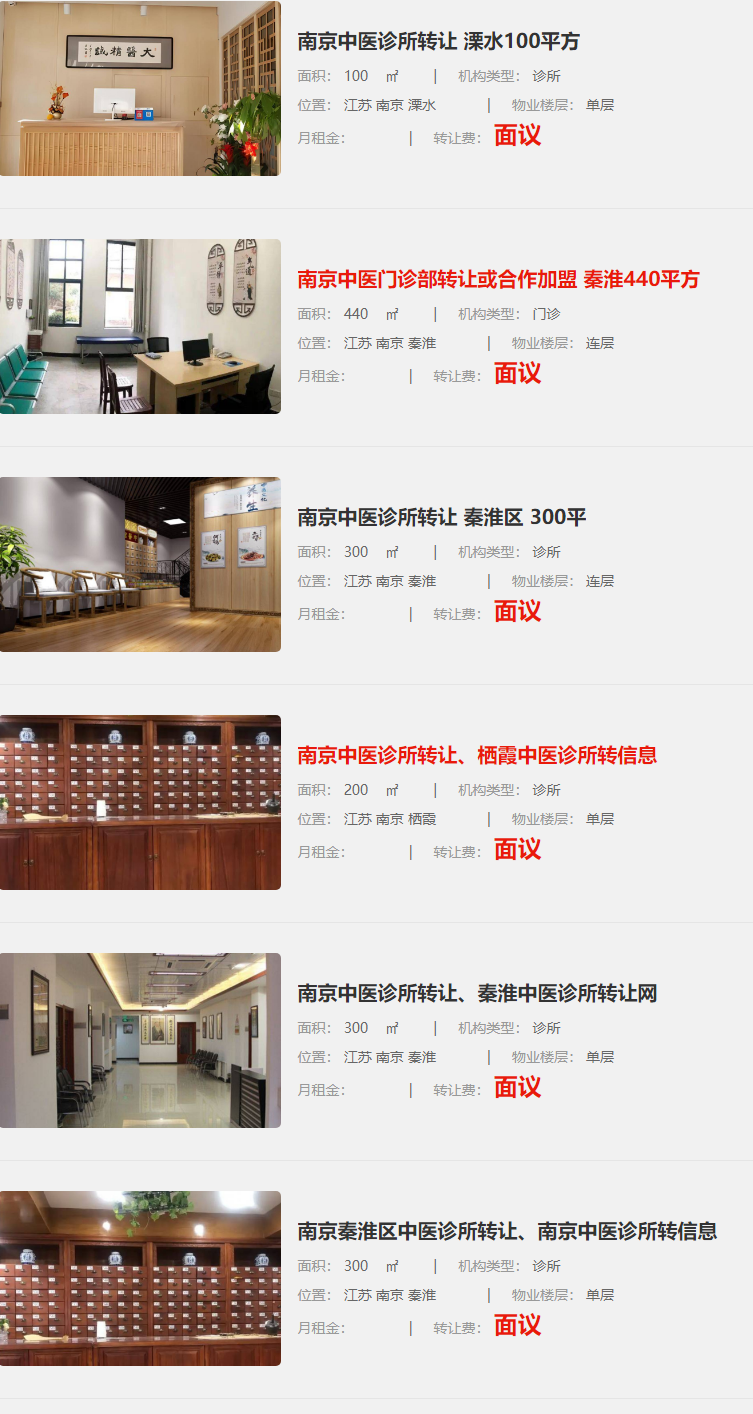Open listing 南京中医诊所转让 溧水100平方
The image size is (753, 1414).
pyautogui.click(x=438, y=42)
